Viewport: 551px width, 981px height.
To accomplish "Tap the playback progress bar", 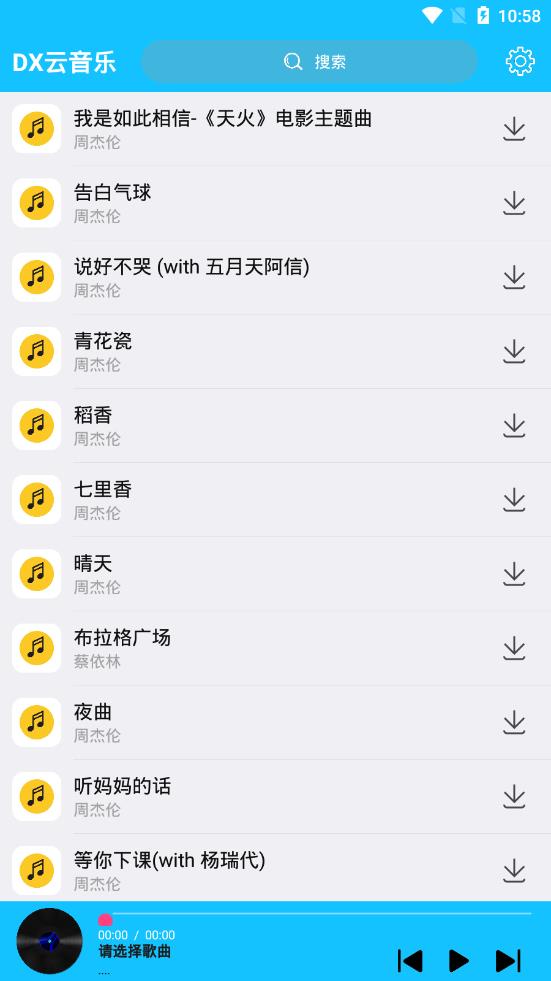I will tap(315, 914).
